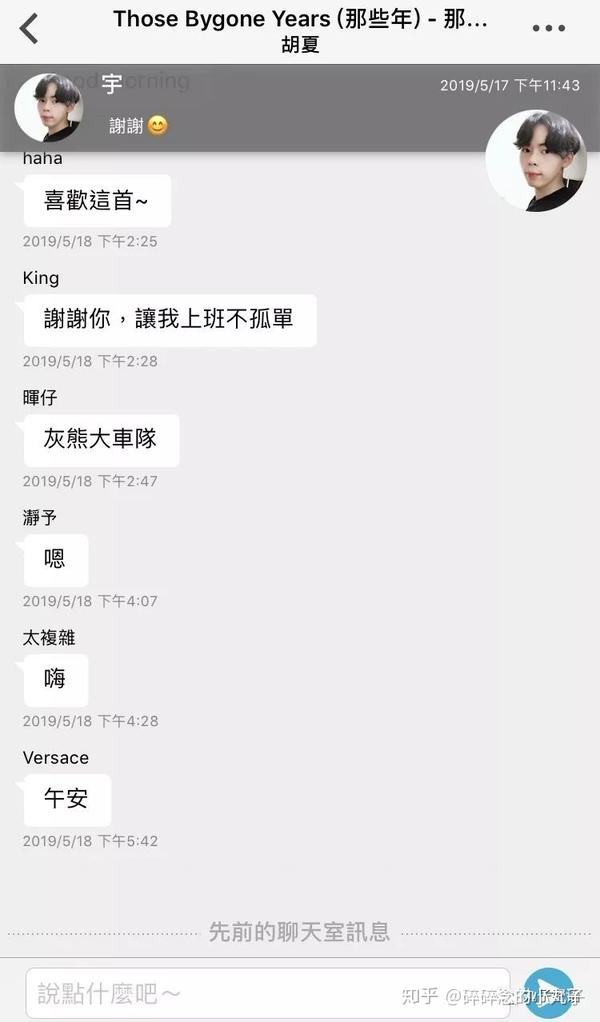Open the large floating profile picture
Image resolution: width=600 pixels, height=1022 pixels.
tap(536, 160)
